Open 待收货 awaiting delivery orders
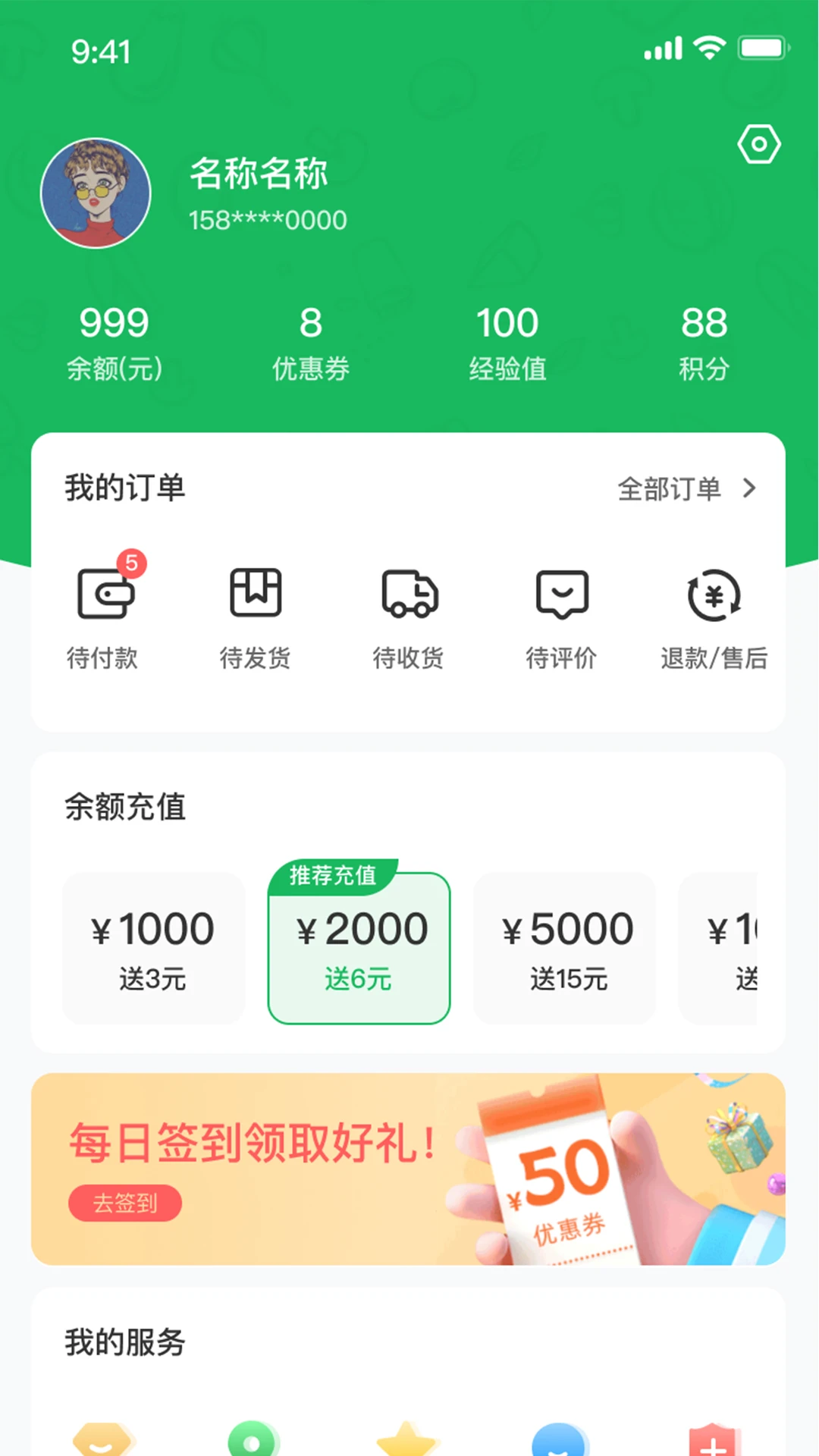The image size is (819, 1456). pos(409,616)
